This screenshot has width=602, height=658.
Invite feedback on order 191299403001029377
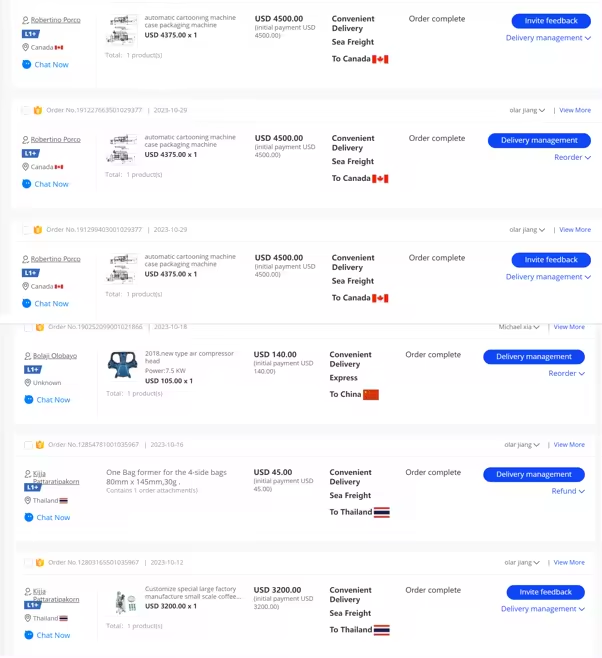coord(550,260)
